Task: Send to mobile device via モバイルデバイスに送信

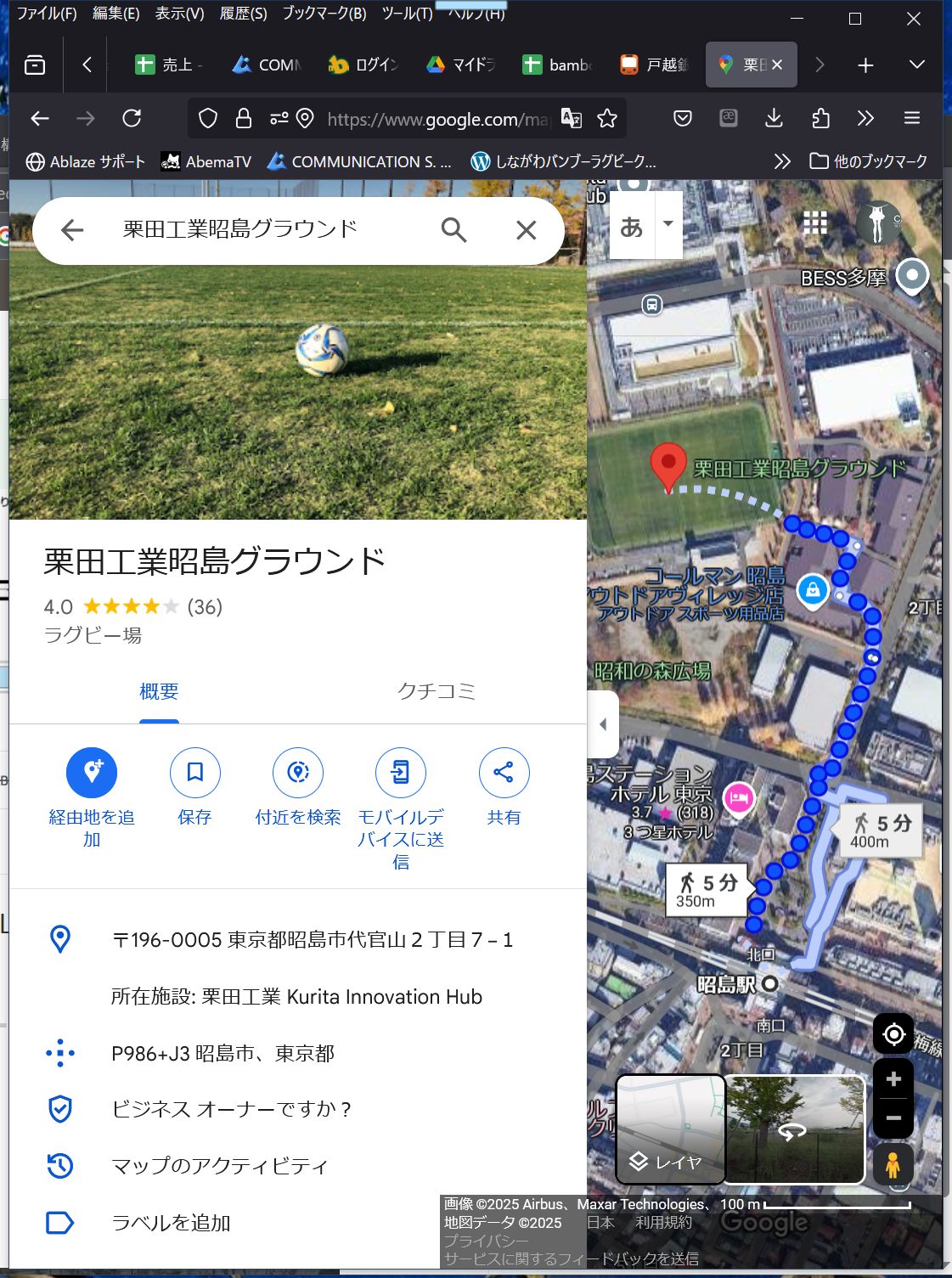Action: pyautogui.click(x=401, y=772)
